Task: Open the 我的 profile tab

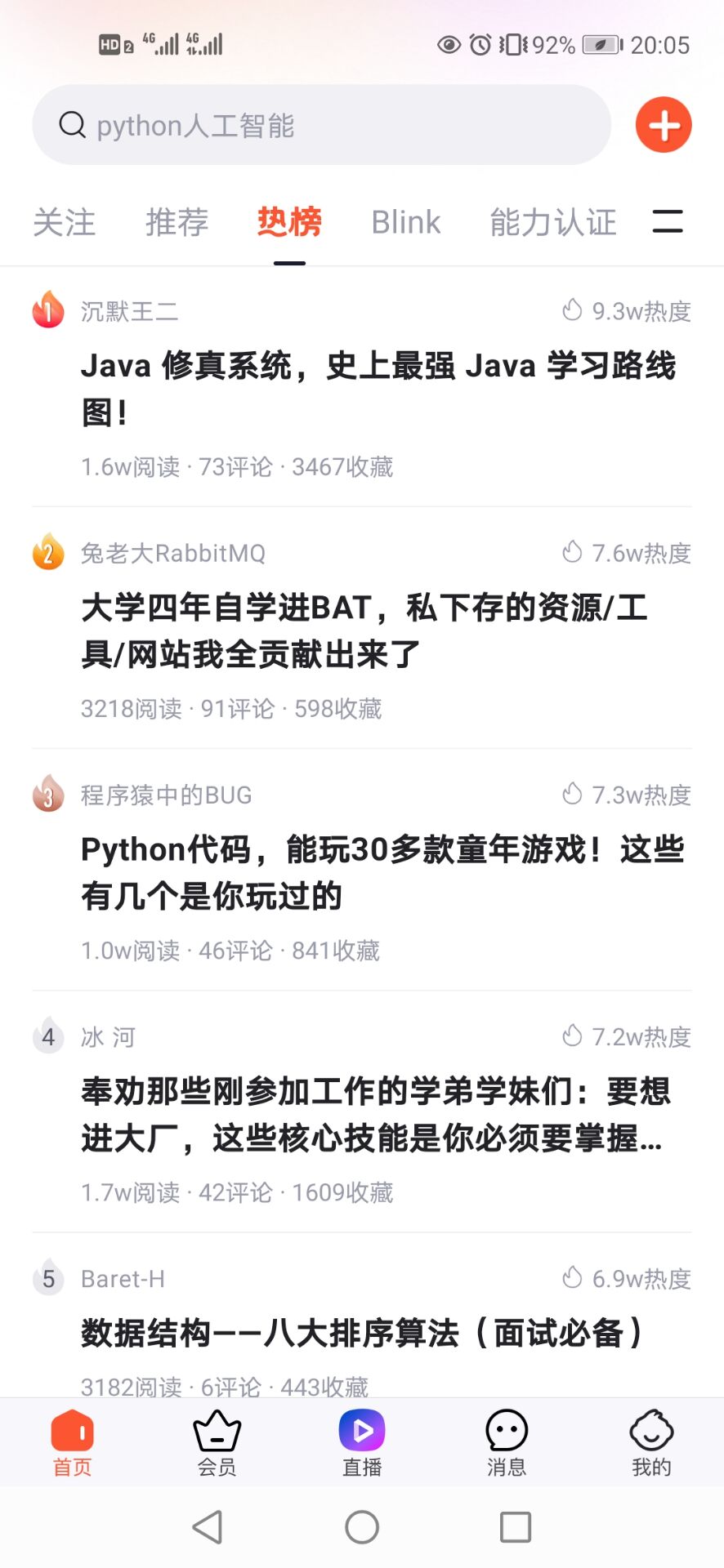Action: [x=651, y=1443]
